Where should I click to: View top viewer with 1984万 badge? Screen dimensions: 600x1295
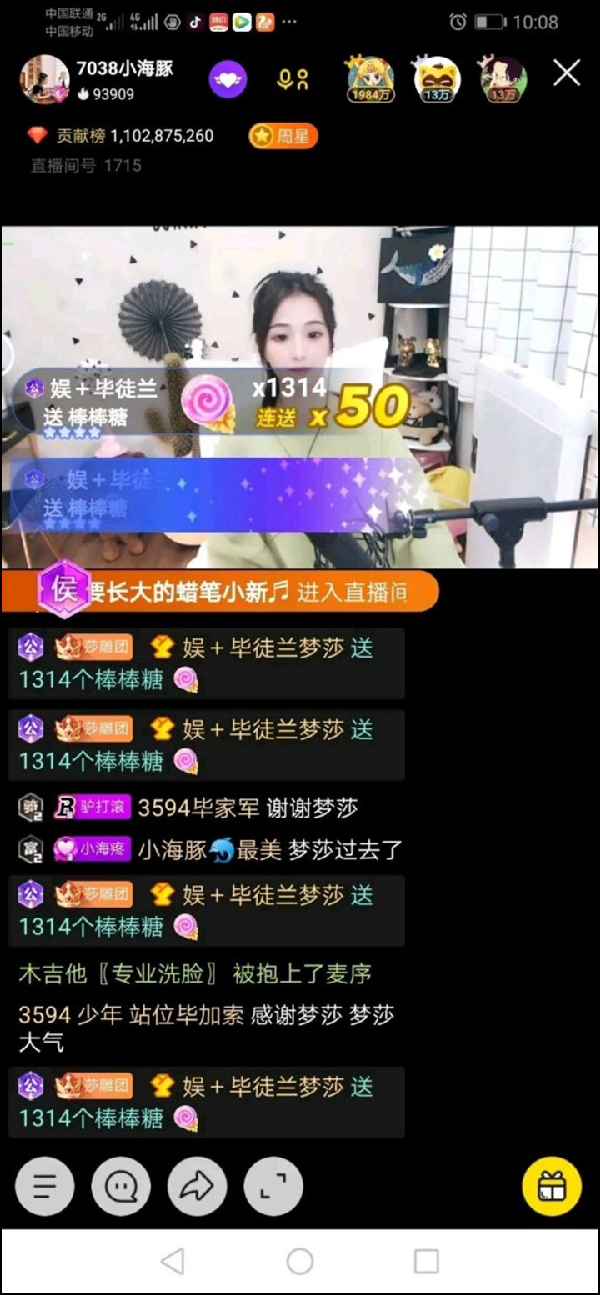pyautogui.click(x=369, y=79)
